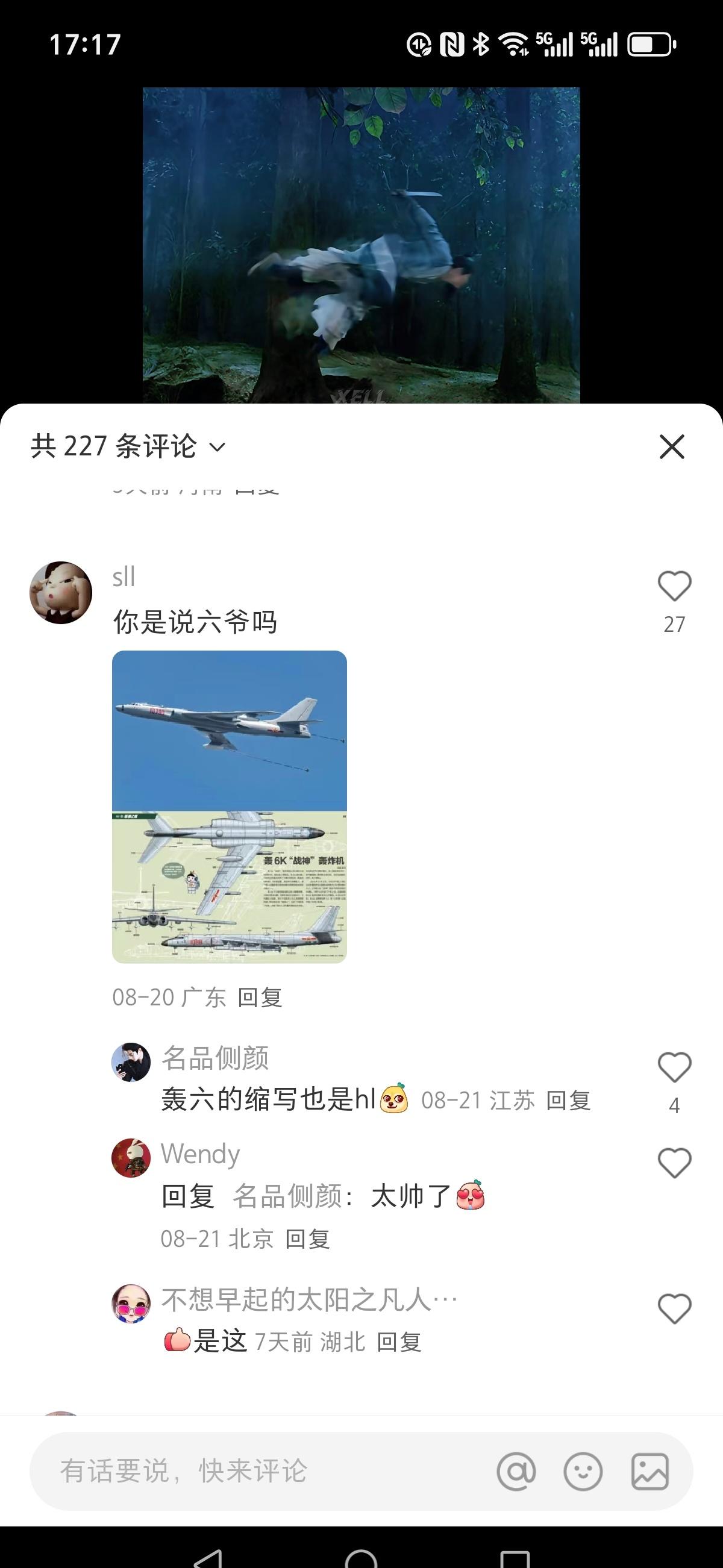The height and width of the screenshot is (1568, 723).
Task: Reply to the 是这 comment
Action: pyautogui.click(x=399, y=1342)
